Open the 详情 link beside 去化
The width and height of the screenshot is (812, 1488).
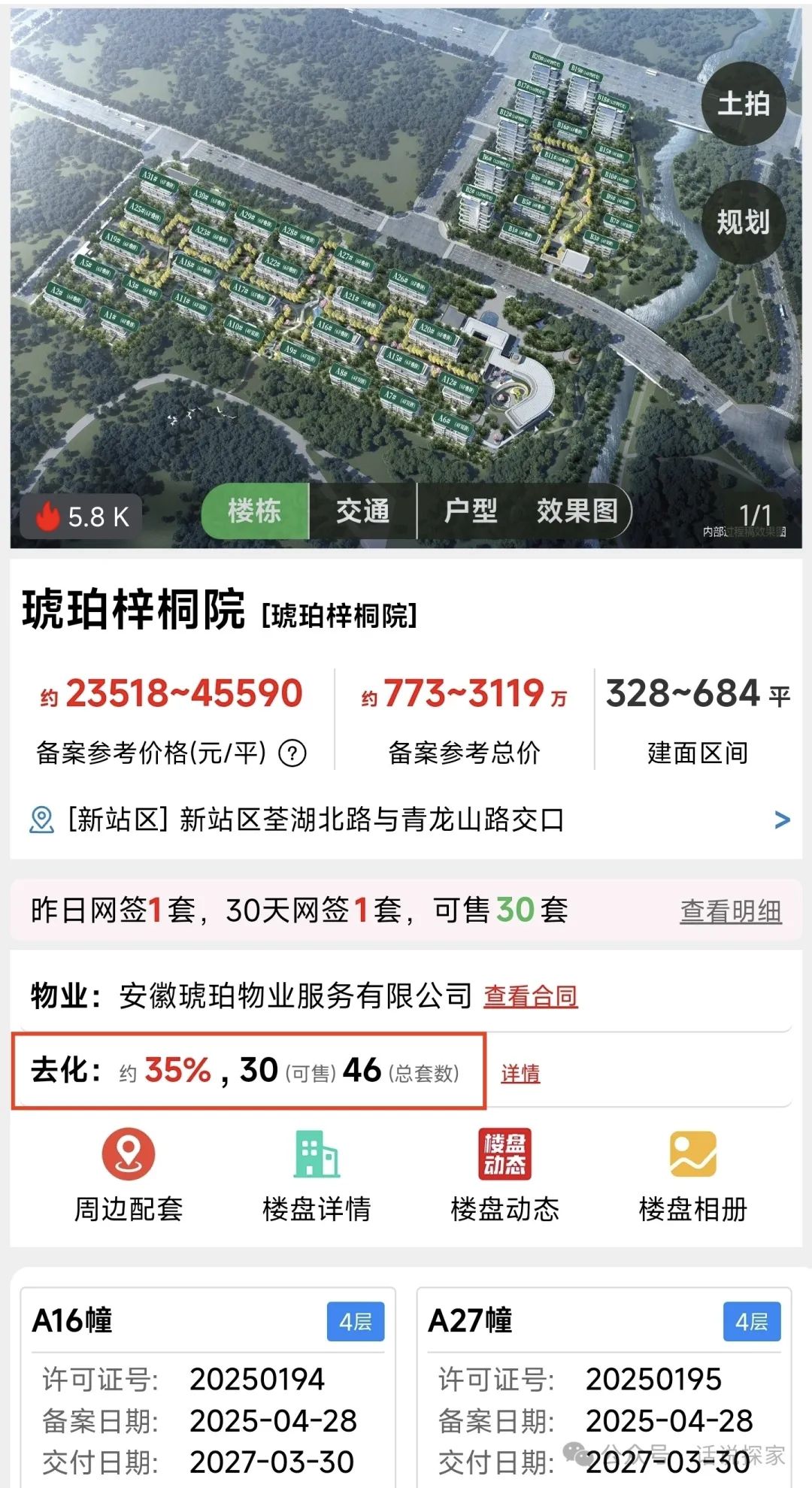(x=520, y=1073)
